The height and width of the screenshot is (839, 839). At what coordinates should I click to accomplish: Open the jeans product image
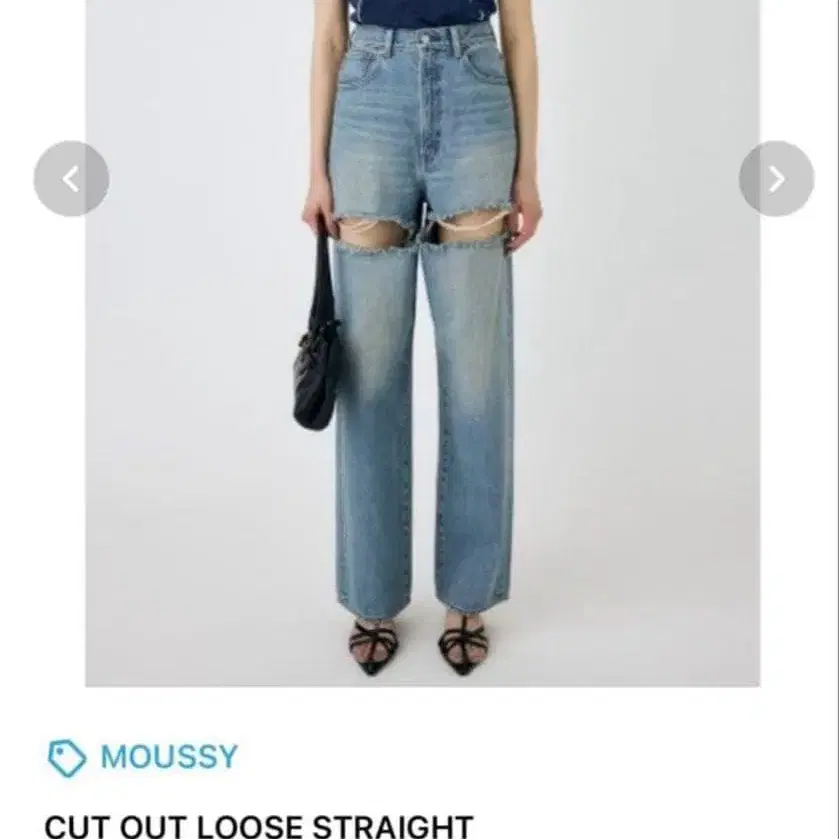tap(422, 343)
